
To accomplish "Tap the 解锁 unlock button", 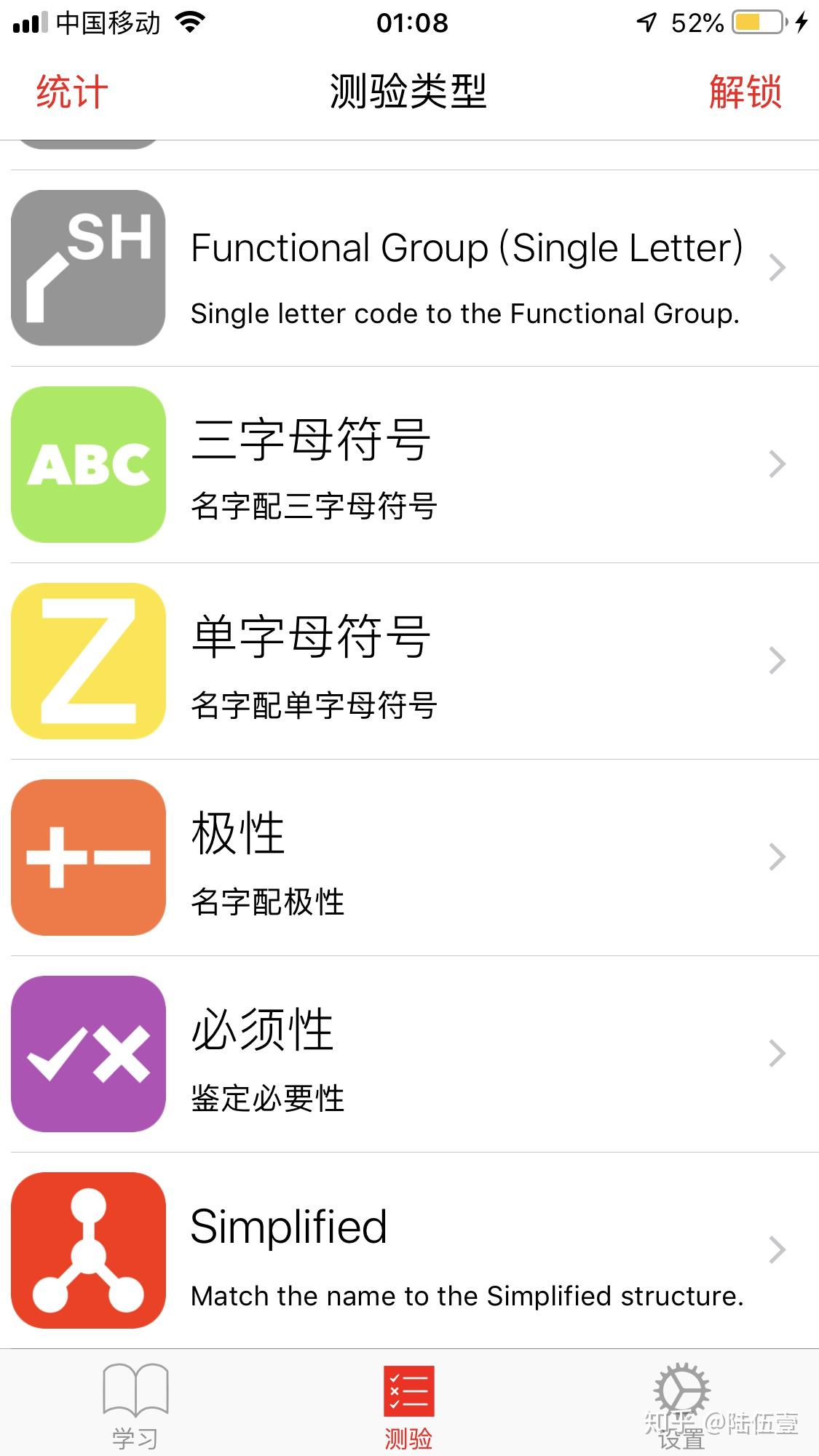I will coord(745,92).
